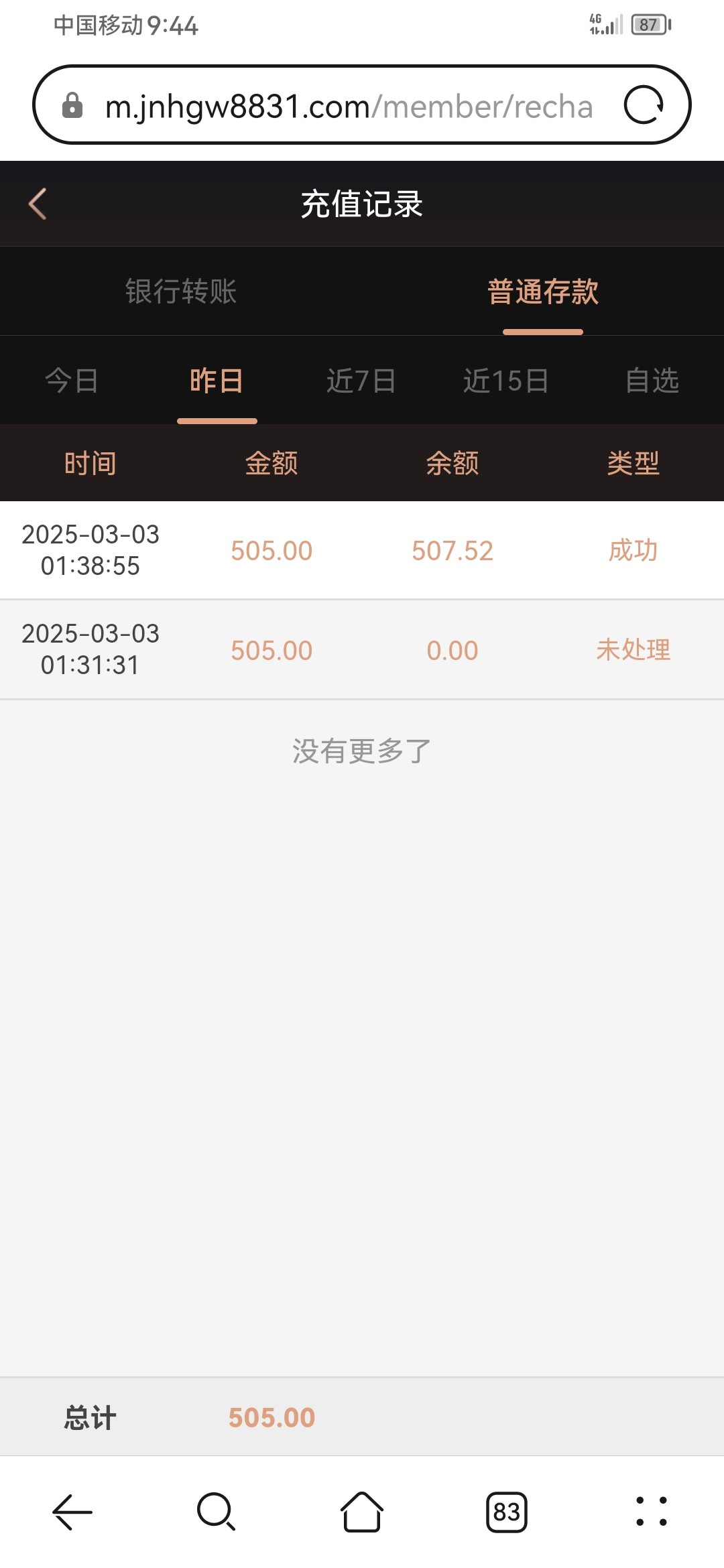Image resolution: width=724 pixels, height=1568 pixels.
Task: Filter records by 近15日
Action: pos(506,381)
